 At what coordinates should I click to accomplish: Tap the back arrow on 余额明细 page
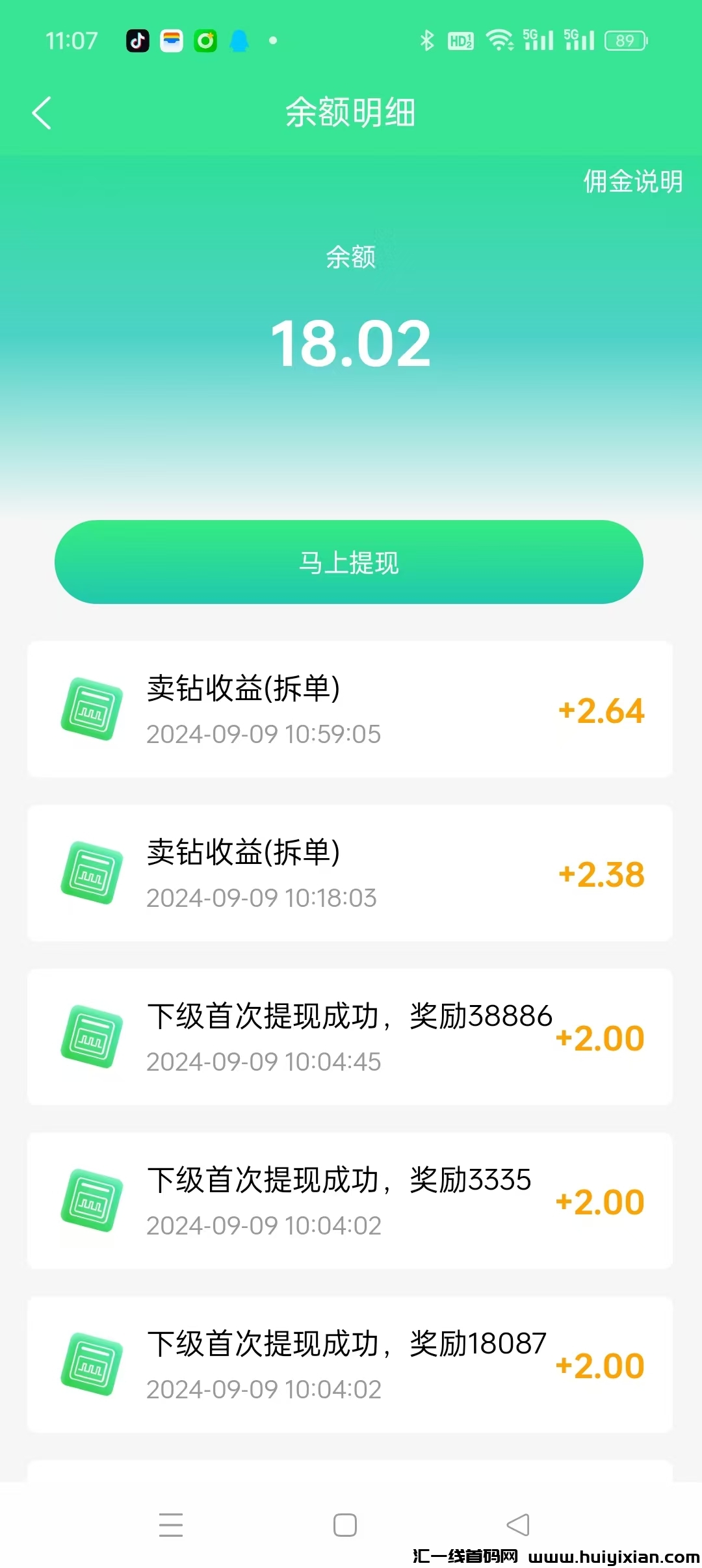pyautogui.click(x=43, y=112)
